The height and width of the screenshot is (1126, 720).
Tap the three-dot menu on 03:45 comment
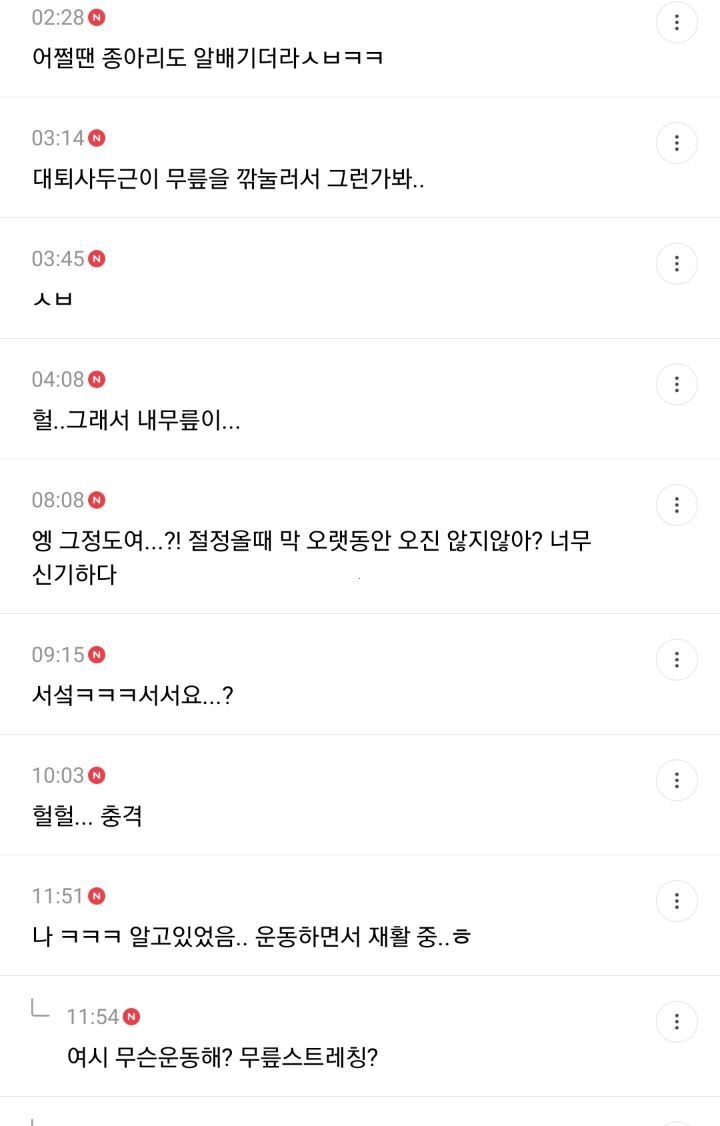click(x=677, y=264)
